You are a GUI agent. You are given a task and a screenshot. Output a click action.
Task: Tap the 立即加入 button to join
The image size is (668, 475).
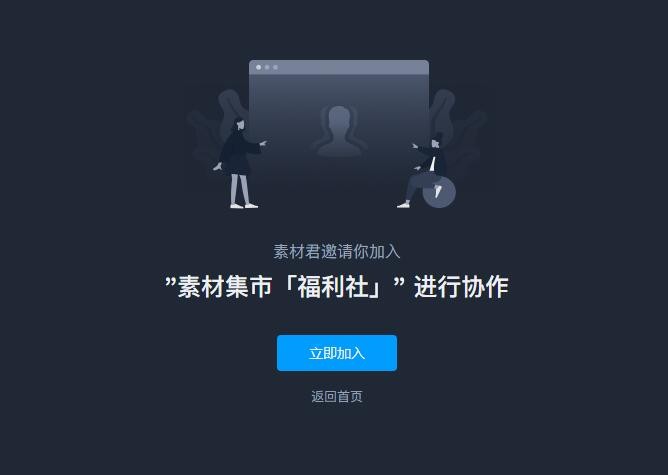tap(337, 353)
